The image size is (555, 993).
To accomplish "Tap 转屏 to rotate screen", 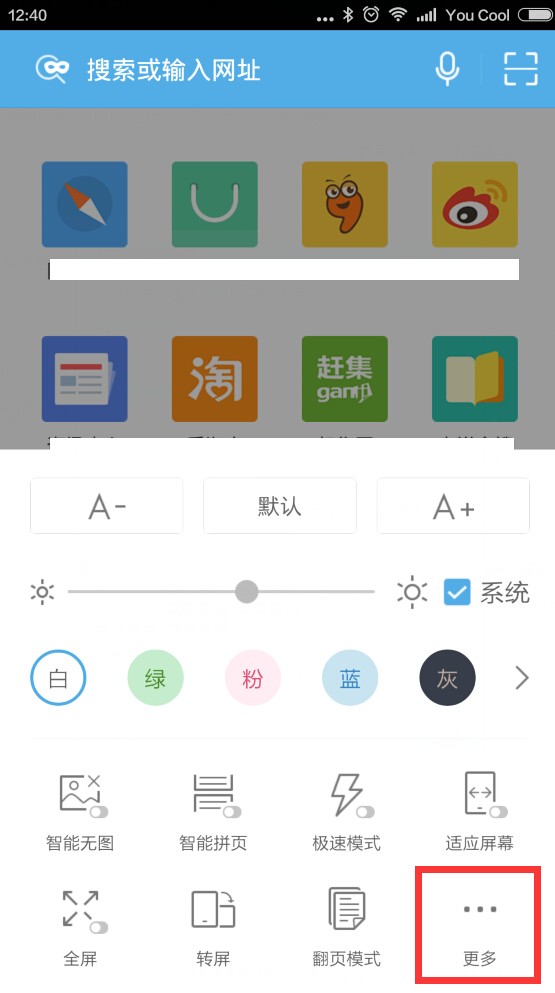I will pyautogui.click(x=214, y=927).
